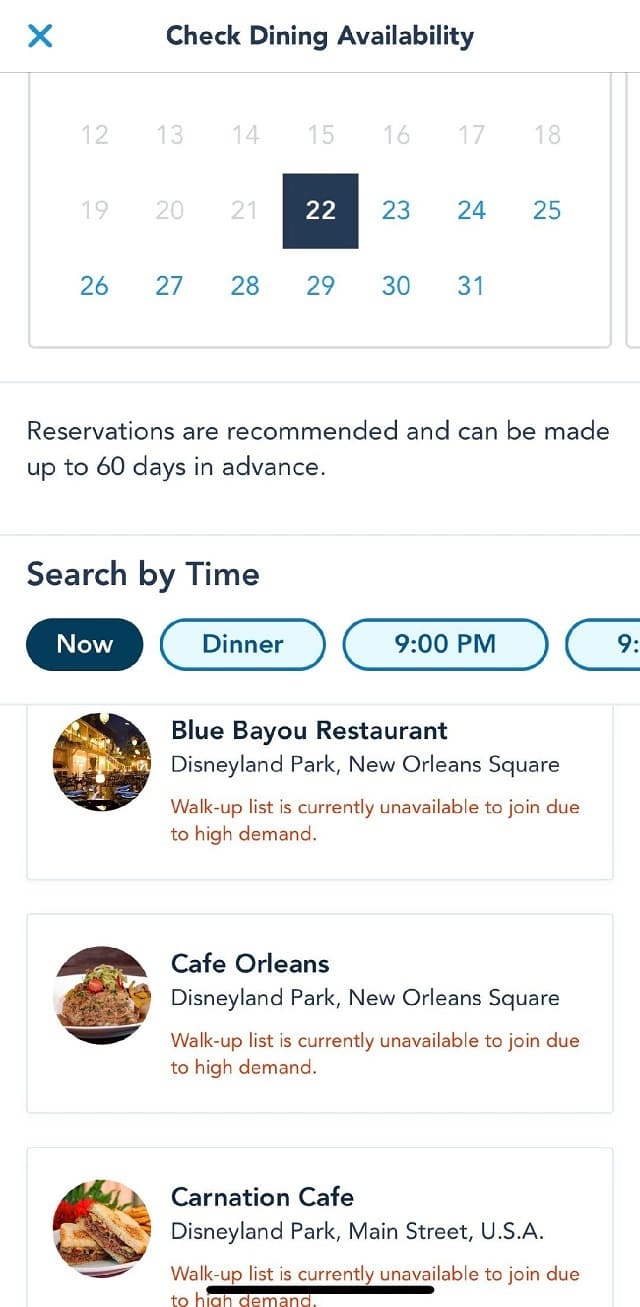Choose the 9:00 PM time chip

coord(446,644)
